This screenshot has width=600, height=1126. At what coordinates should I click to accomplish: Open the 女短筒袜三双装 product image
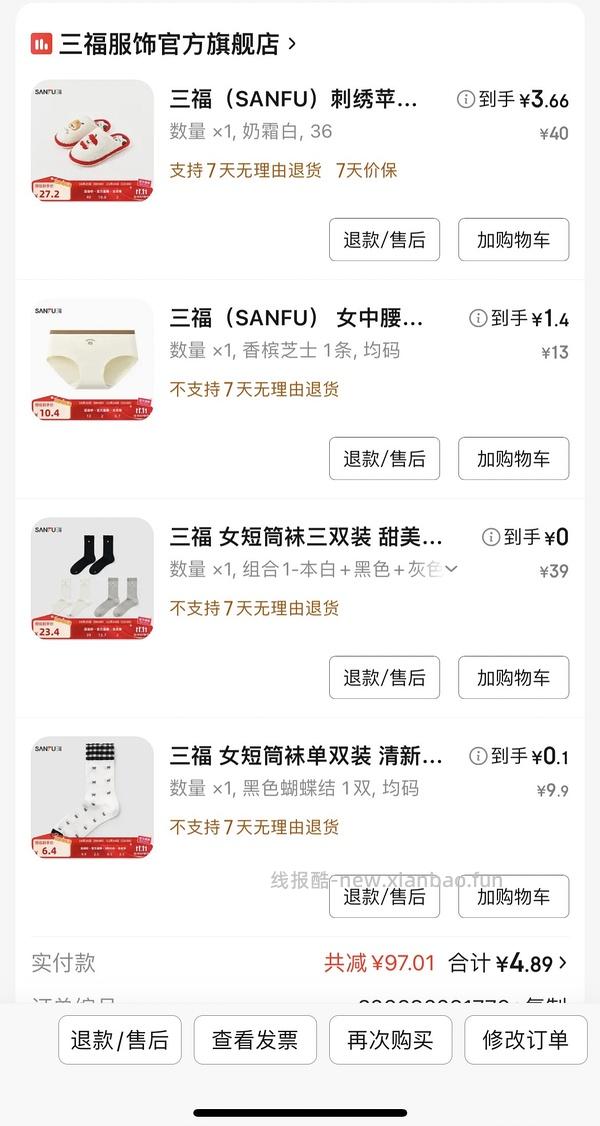tap(92, 579)
